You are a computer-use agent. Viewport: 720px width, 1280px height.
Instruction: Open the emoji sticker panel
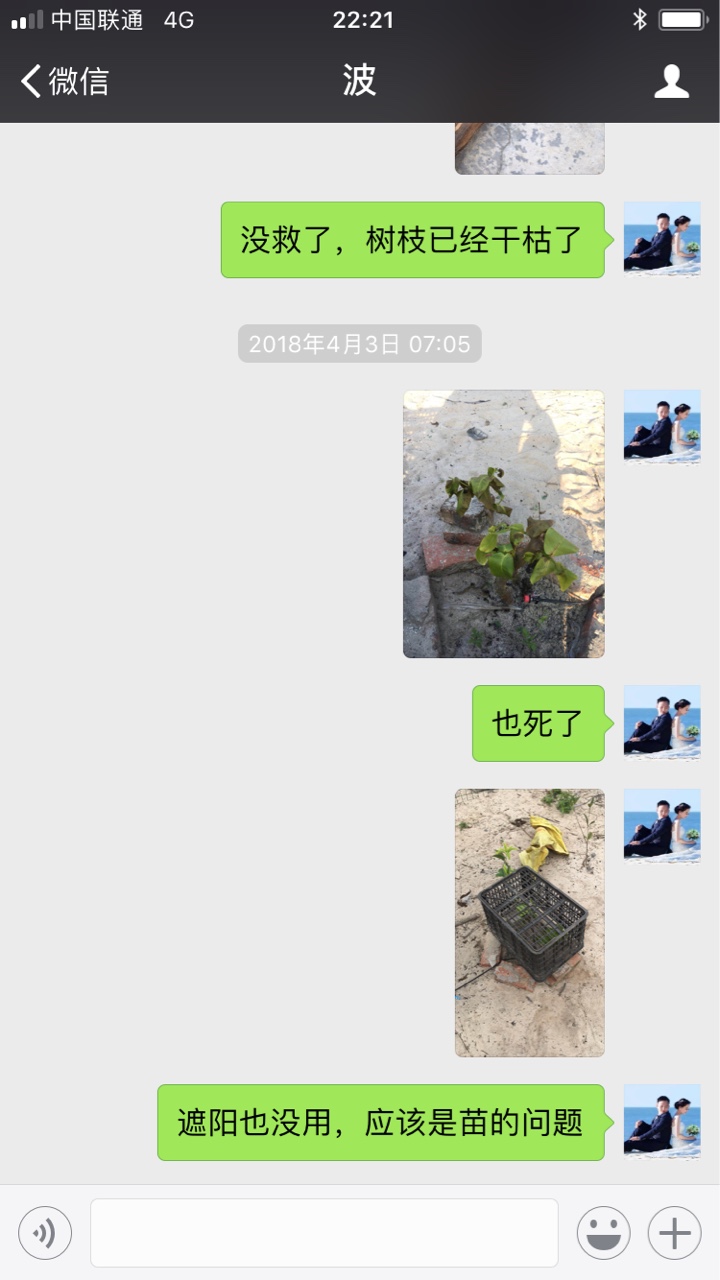[x=604, y=1233]
